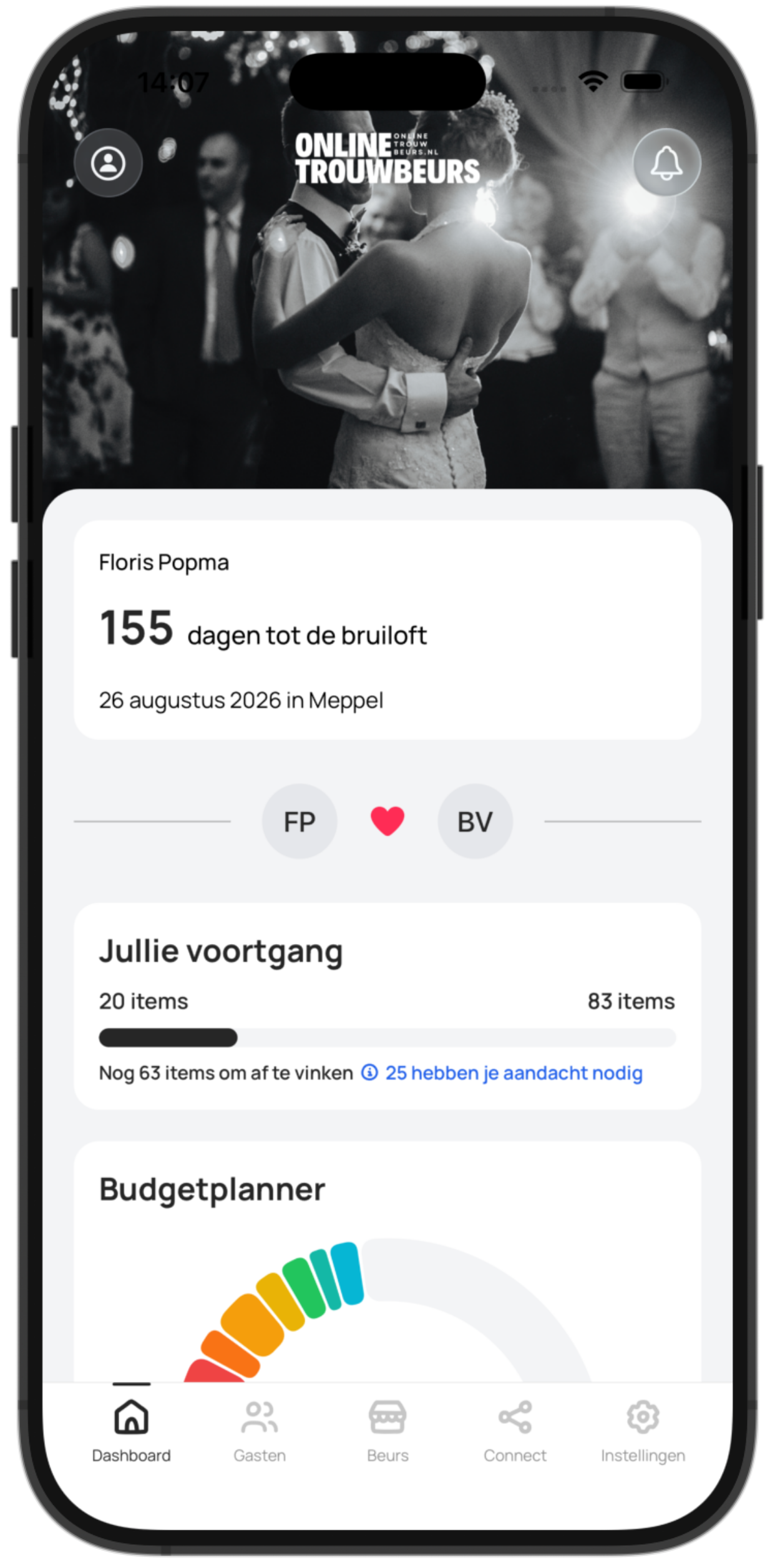This screenshot has width=775, height=1568.
Task: Open the profile icon
Action: pos(108,163)
